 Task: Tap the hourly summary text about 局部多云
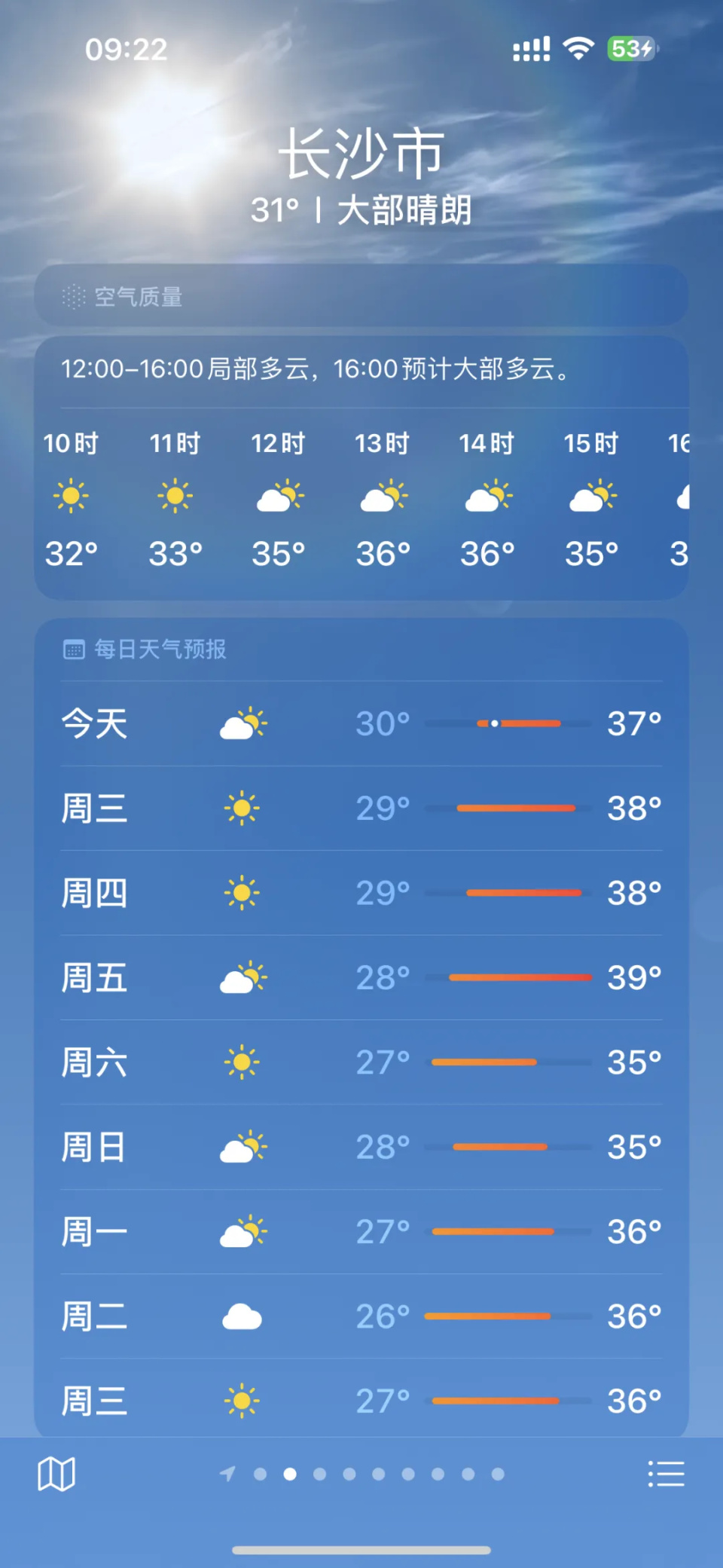pyautogui.click(x=316, y=369)
